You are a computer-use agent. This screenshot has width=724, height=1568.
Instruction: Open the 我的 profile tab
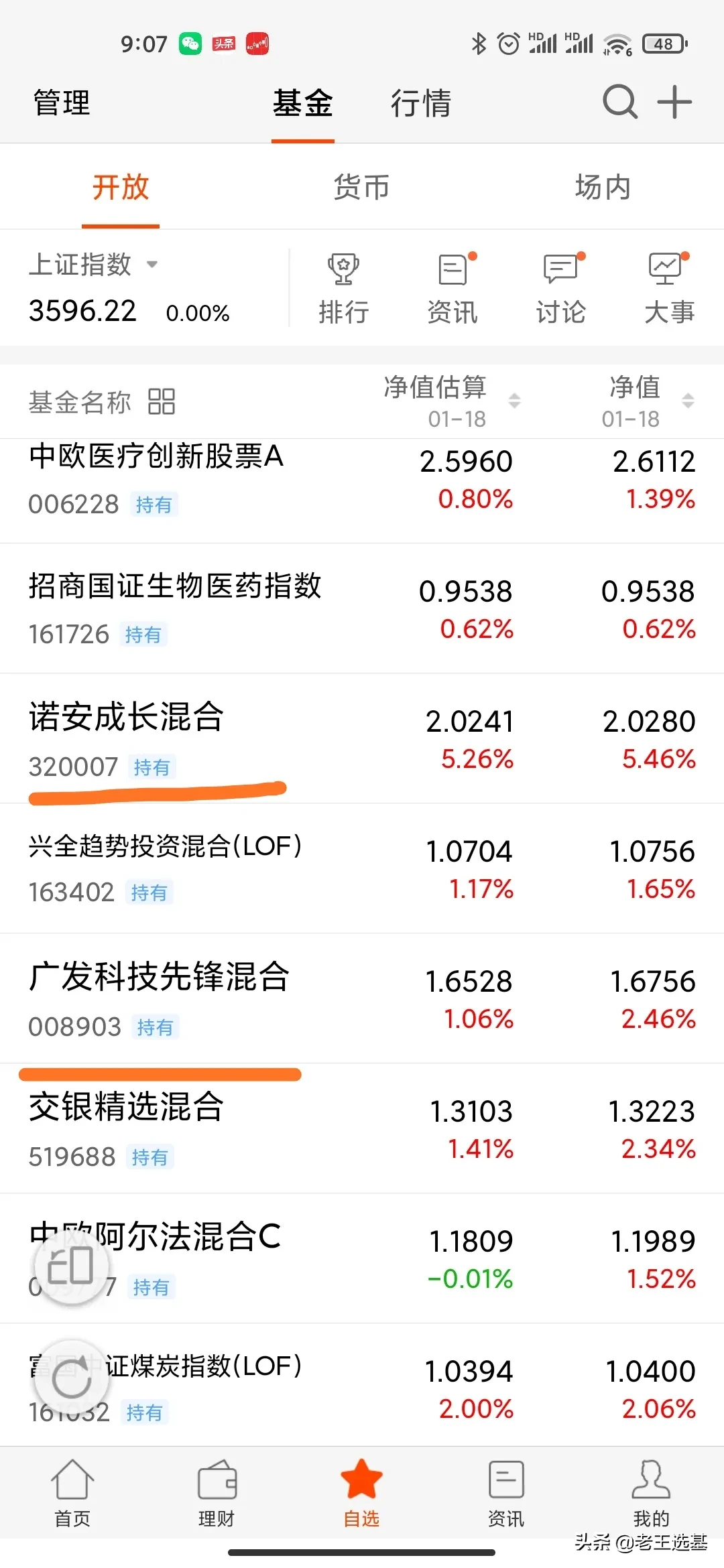[651, 1493]
